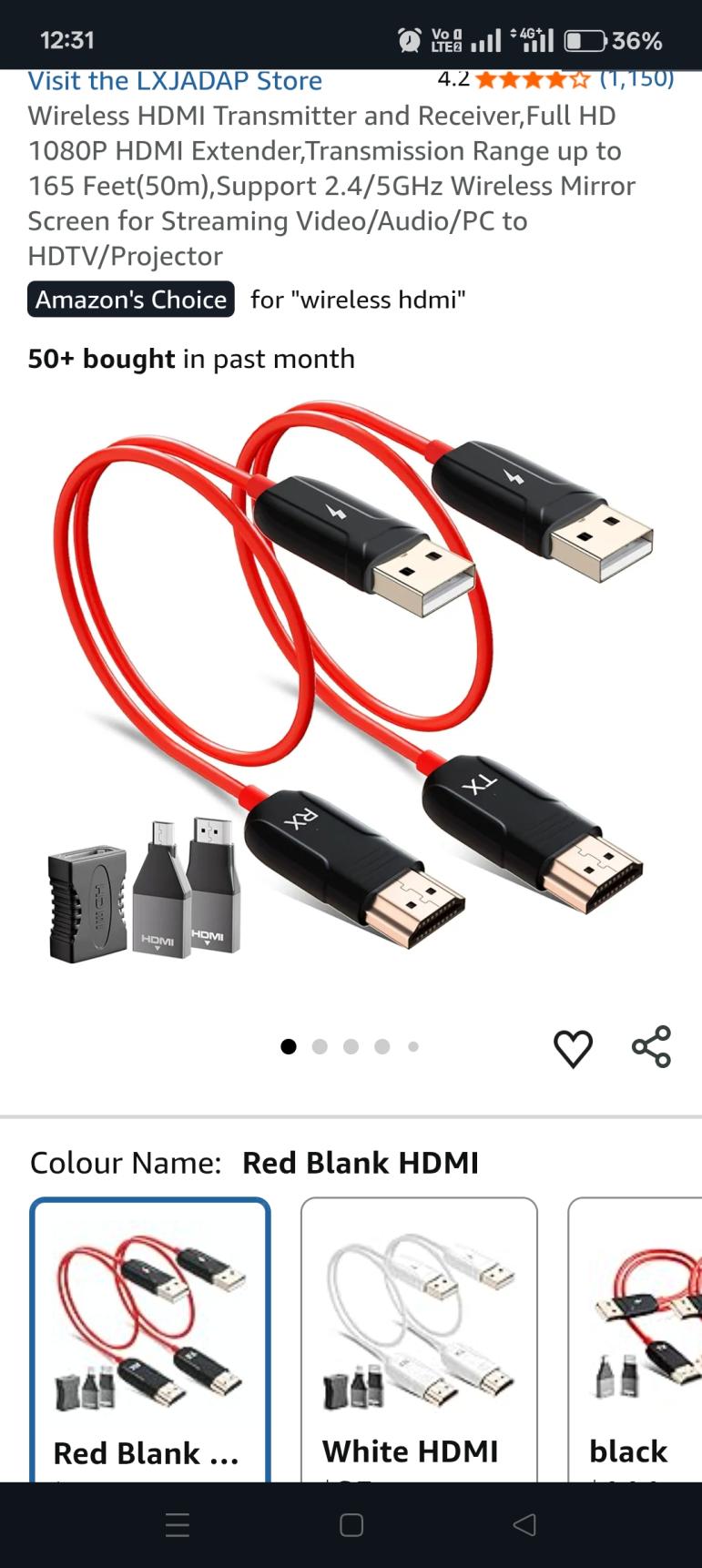Select the Red Blank HDMI colour option
702x1568 pixels.
click(x=150, y=1339)
